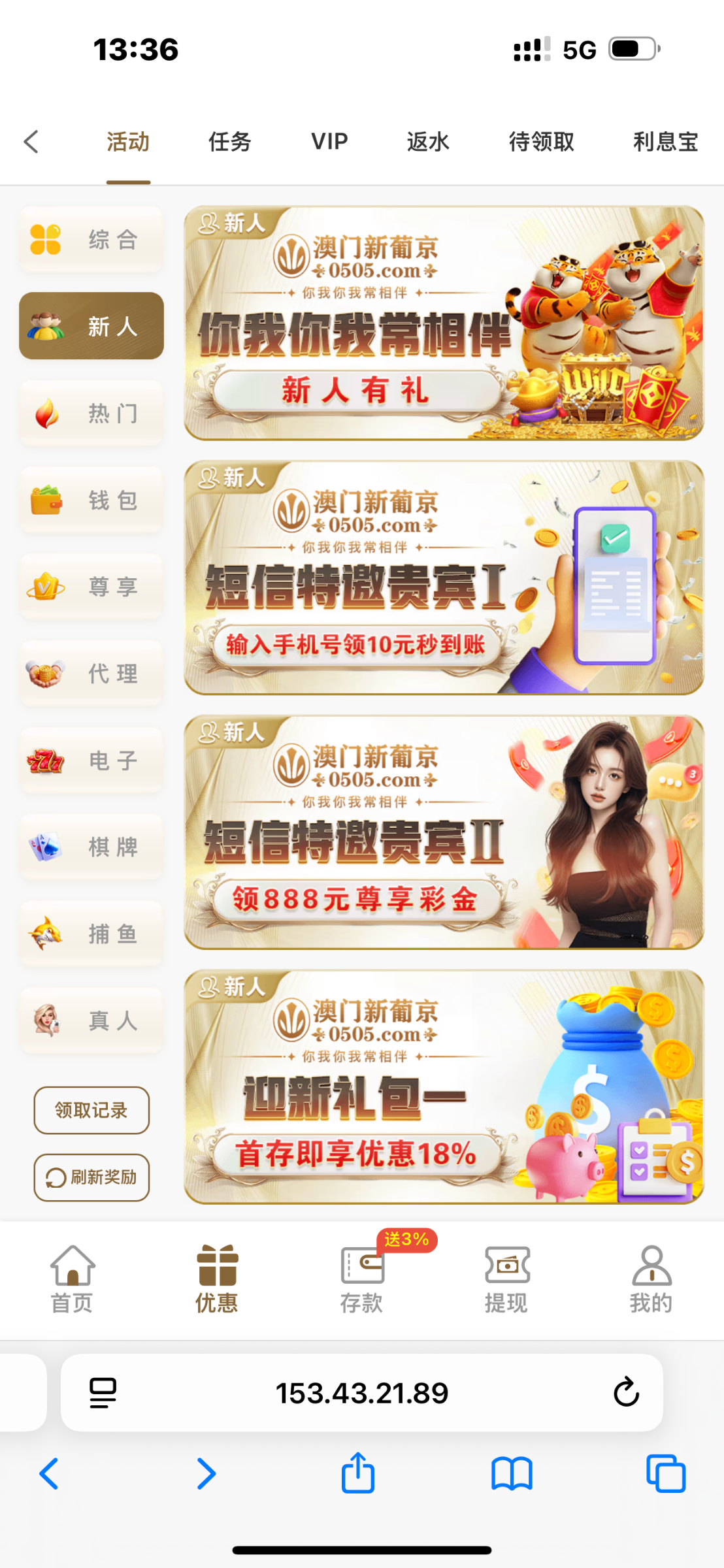The image size is (724, 1568).
Task: Open the 存款 tab
Action: (x=361, y=1279)
